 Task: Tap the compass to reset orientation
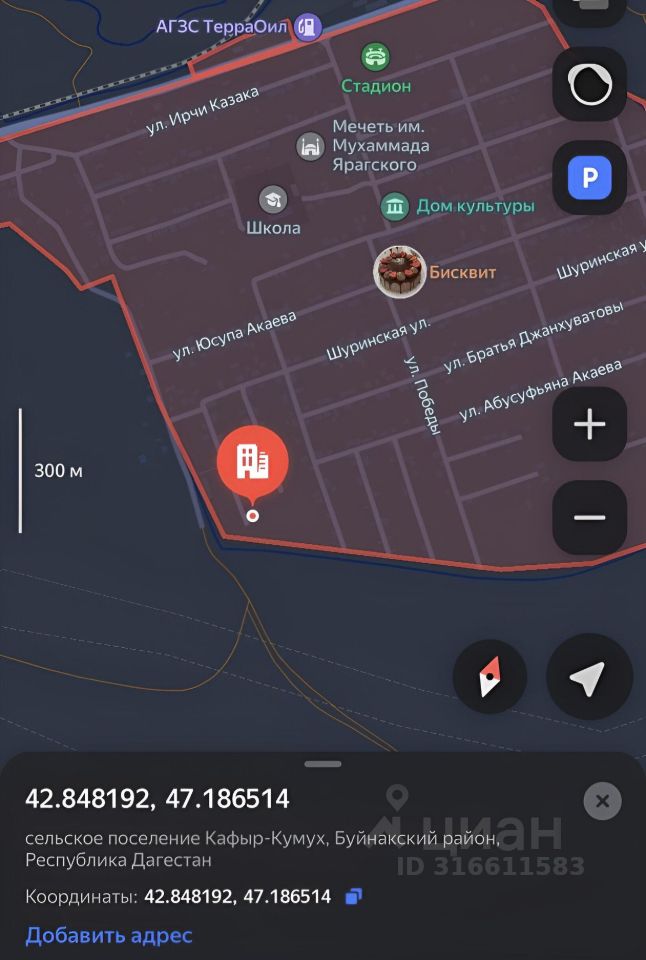pos(490,678)
